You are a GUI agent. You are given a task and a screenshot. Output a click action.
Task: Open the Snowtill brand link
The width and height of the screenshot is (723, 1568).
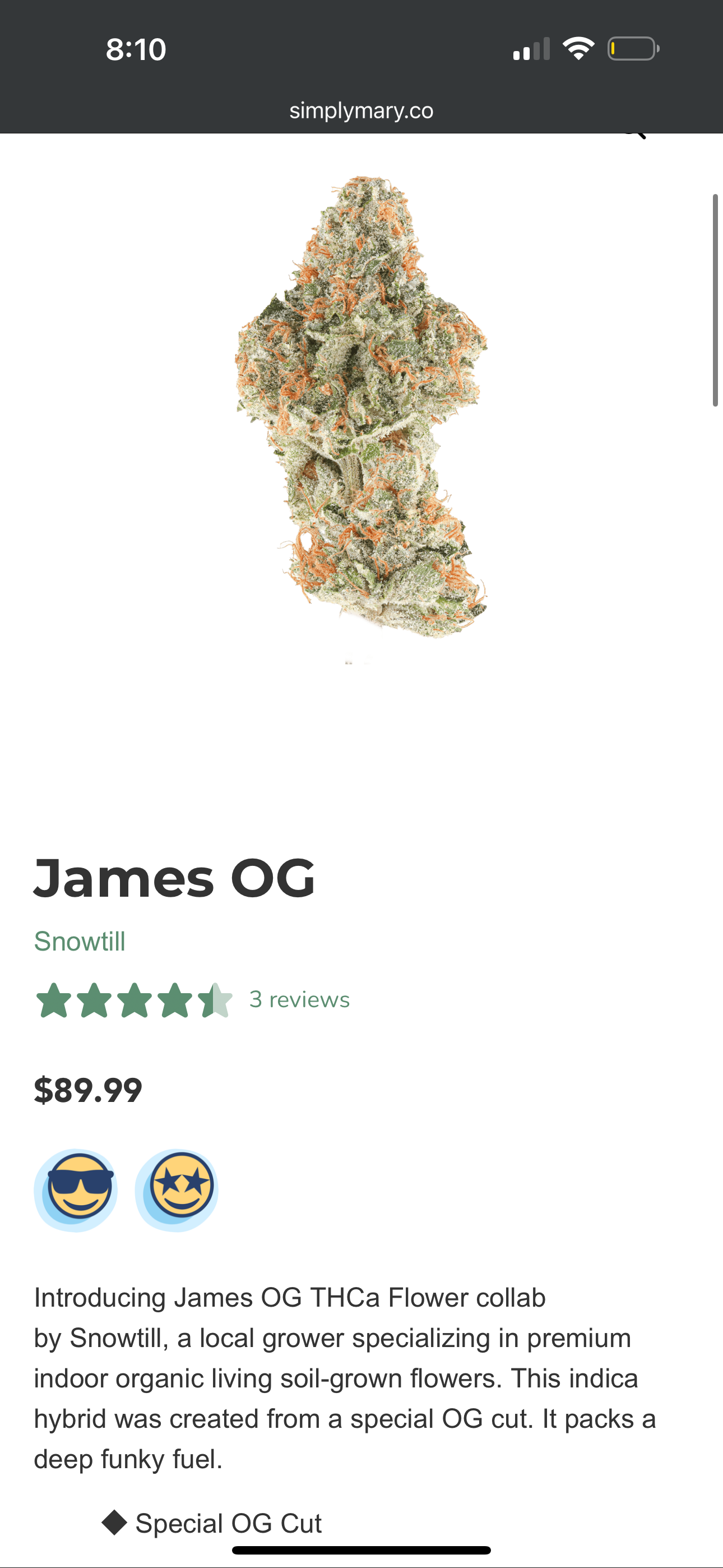tap(80, 942)
